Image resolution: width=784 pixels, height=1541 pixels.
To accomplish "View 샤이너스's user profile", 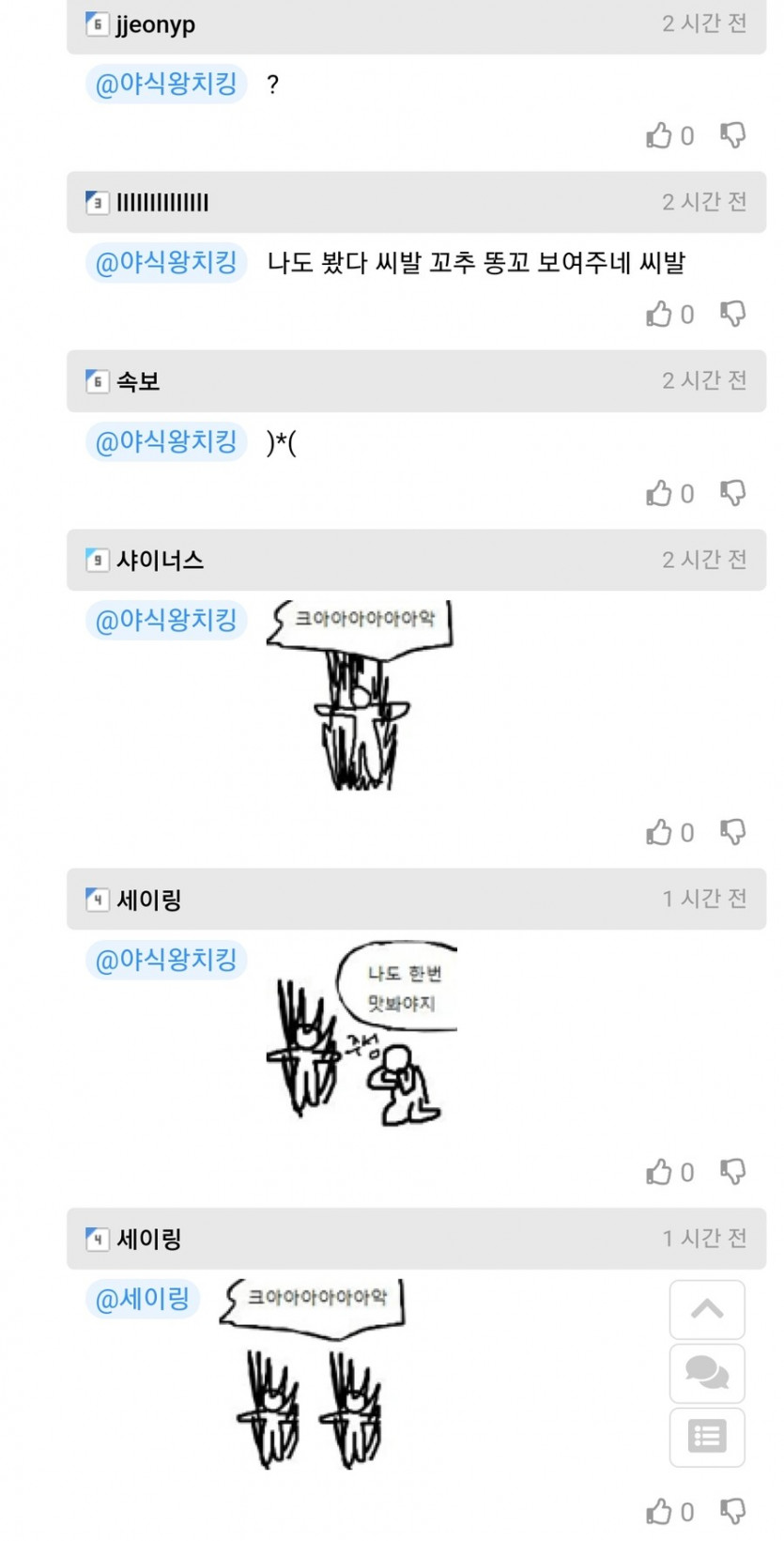I will pyautogui.click(x=160, y=561).
